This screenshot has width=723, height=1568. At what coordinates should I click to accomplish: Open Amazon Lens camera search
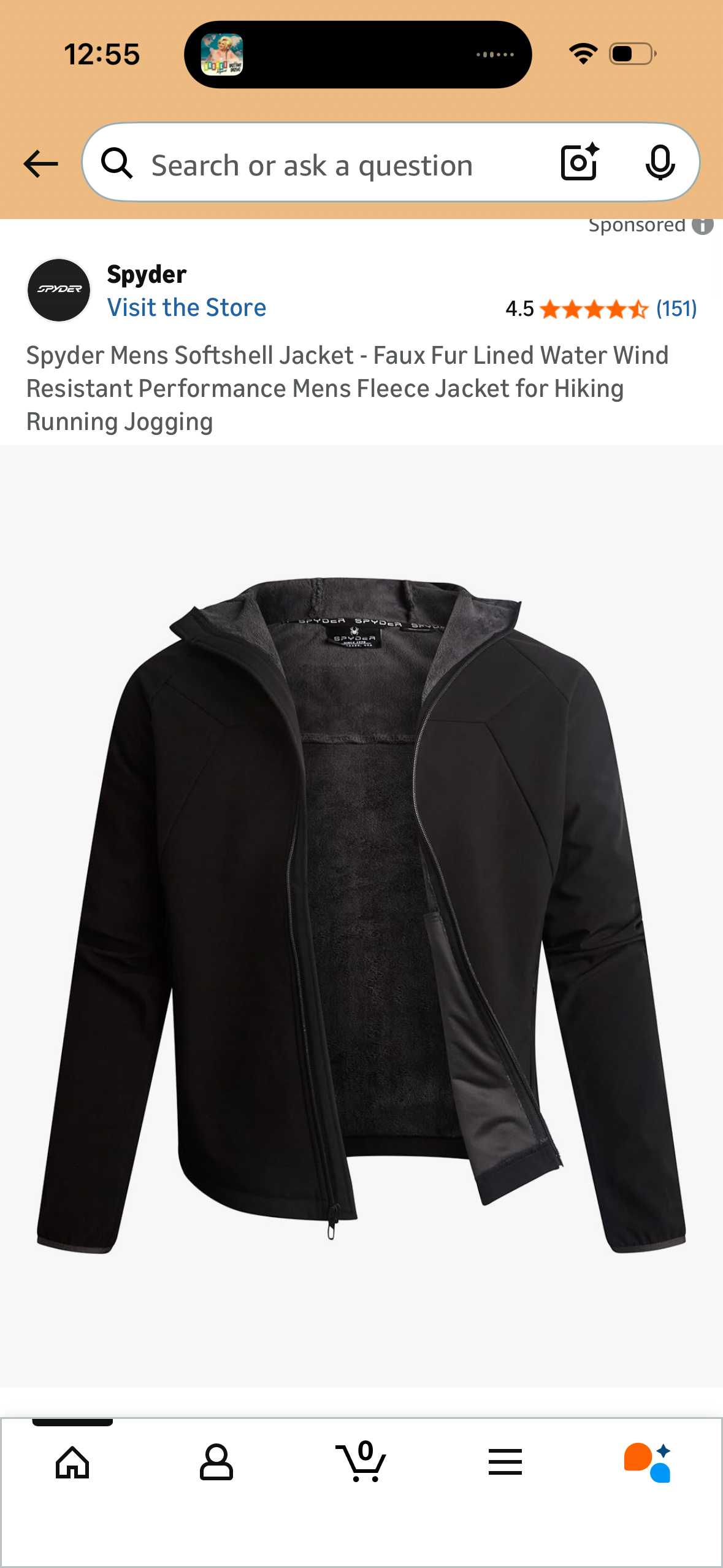[x=578, y=163]
